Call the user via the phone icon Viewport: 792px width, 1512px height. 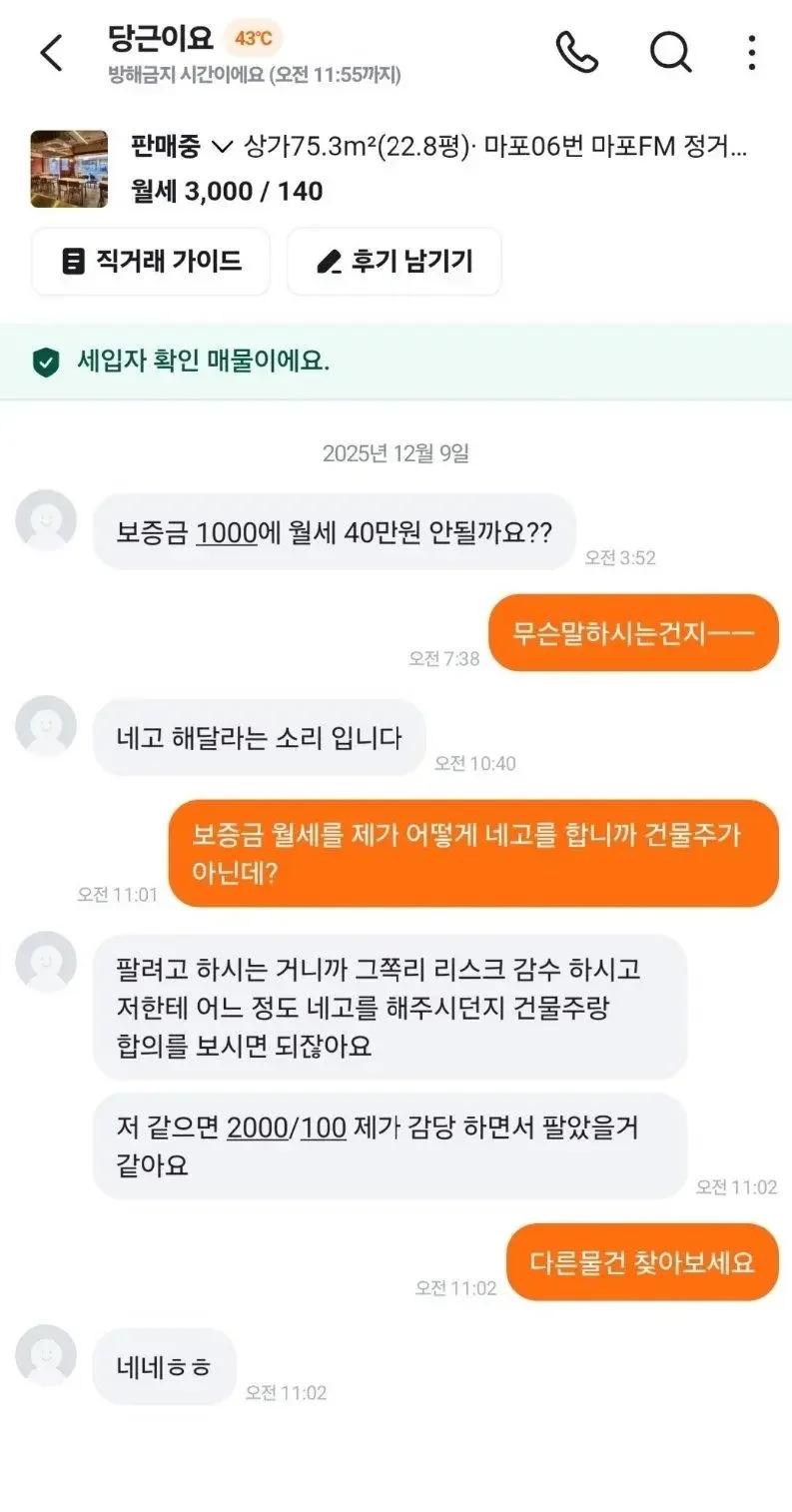point(576,52)
